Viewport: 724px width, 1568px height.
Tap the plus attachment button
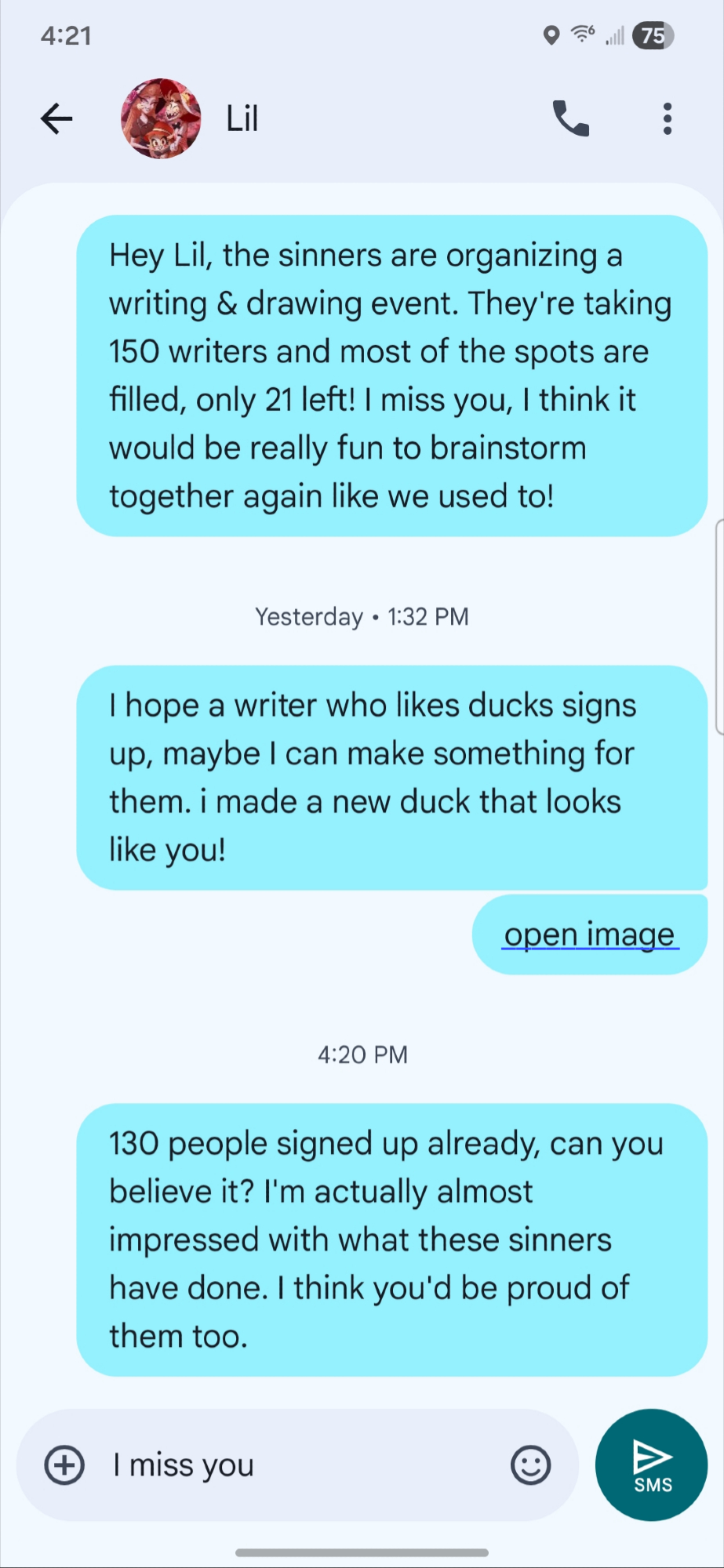[64, 1465]
